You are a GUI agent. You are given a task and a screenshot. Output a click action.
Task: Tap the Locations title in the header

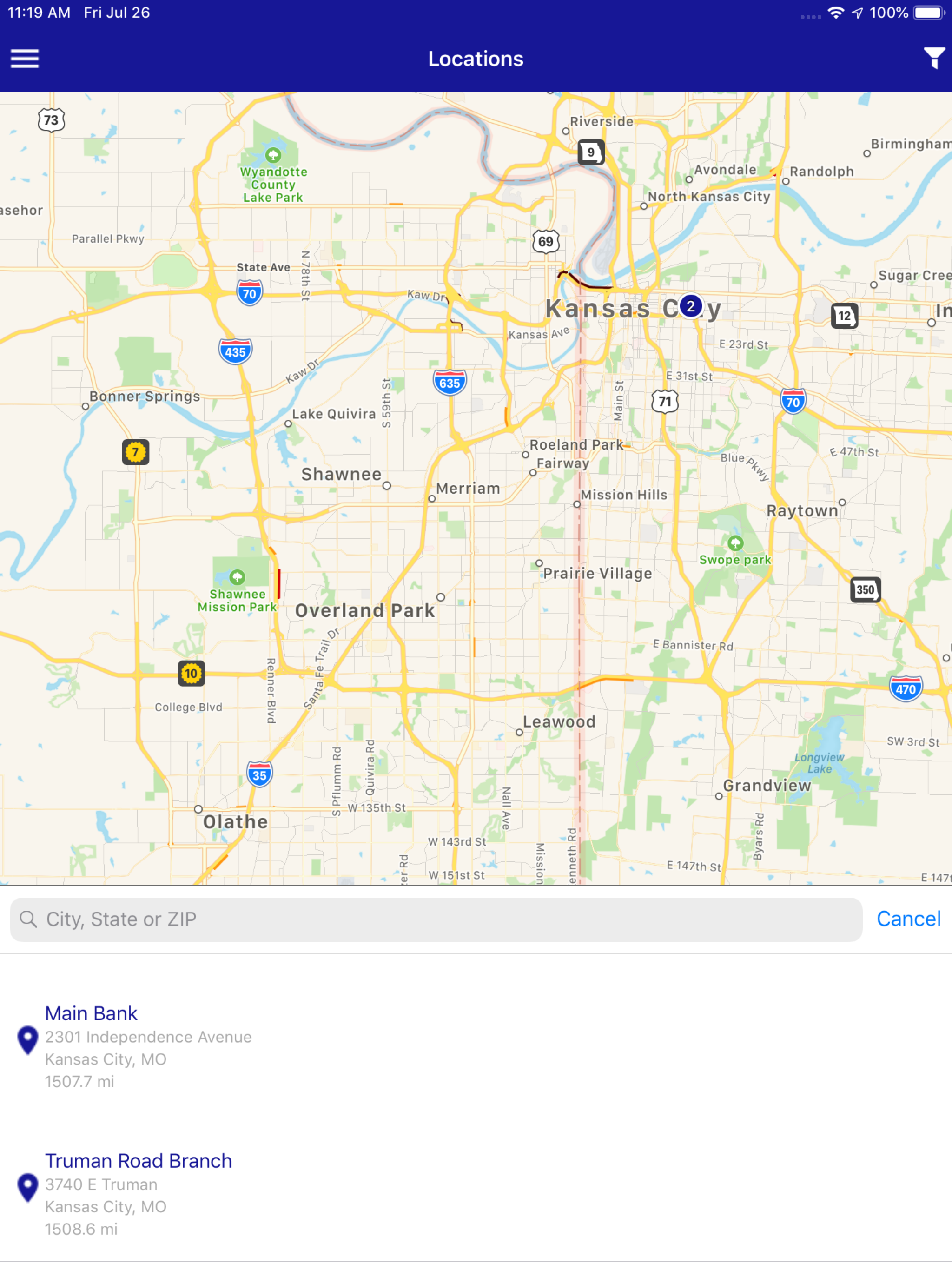476,58
